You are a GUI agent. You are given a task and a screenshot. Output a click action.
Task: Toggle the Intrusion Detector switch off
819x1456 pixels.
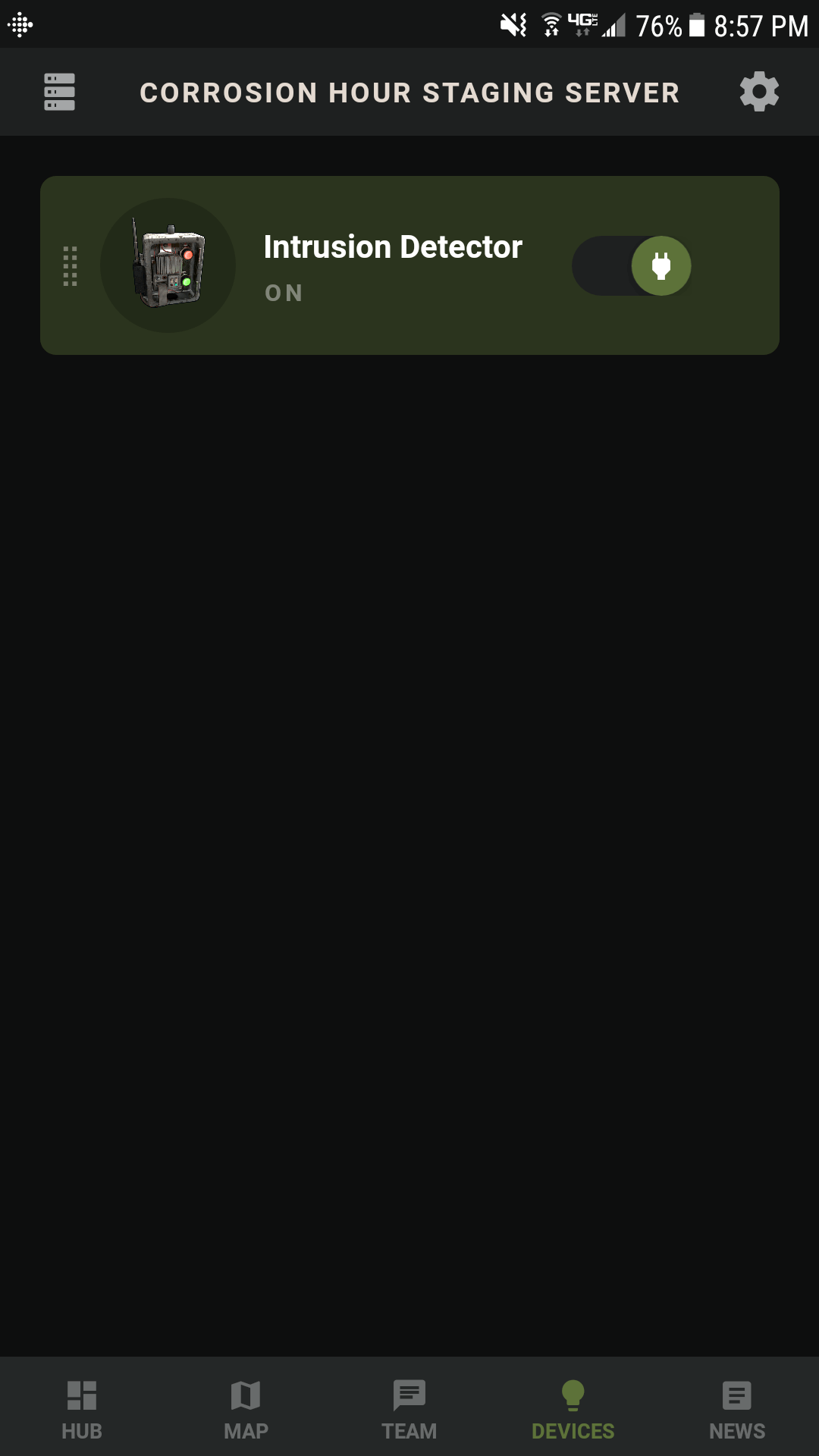click(632, 265)
